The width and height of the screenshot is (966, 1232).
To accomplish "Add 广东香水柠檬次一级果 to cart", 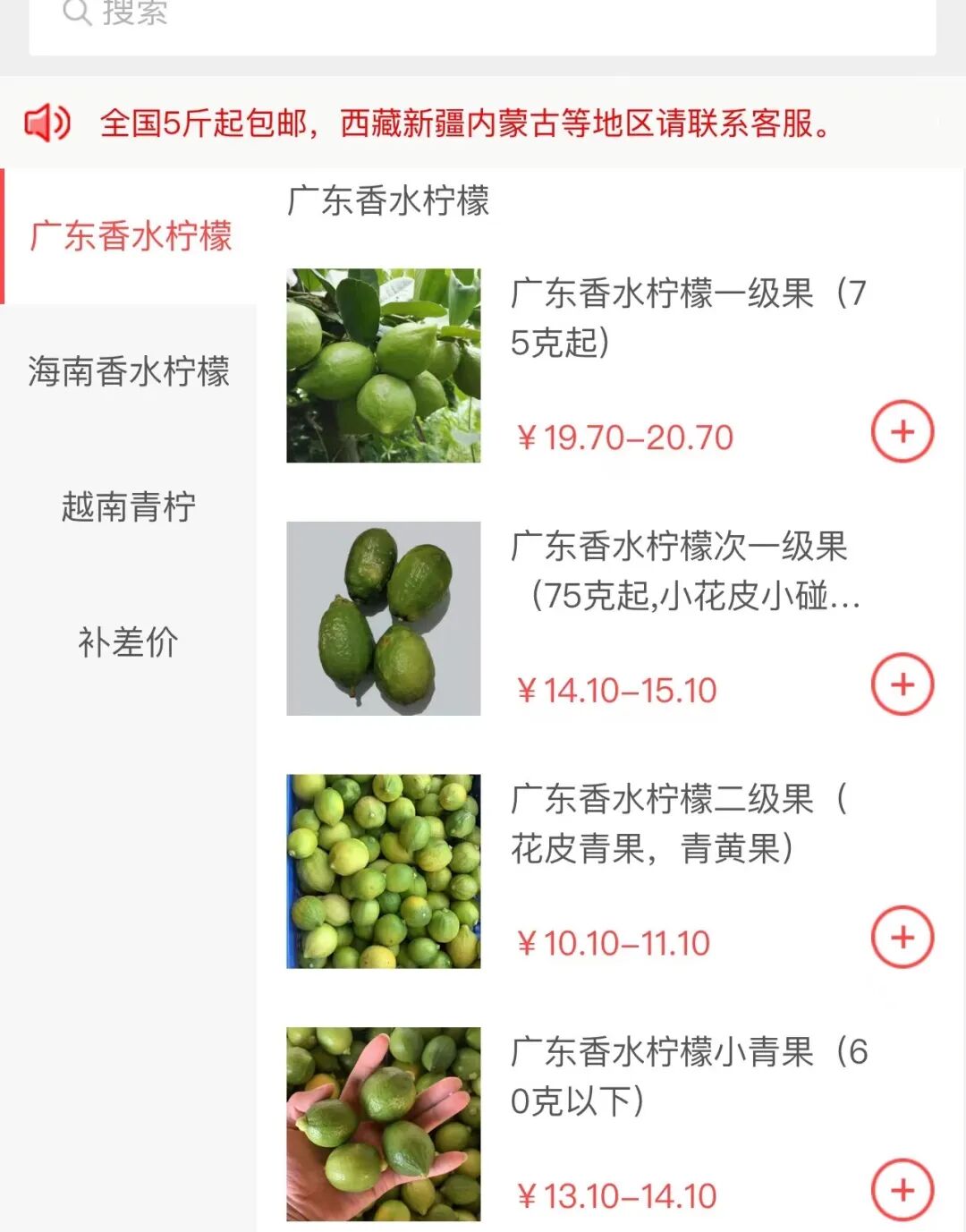I will click(902, 684).
